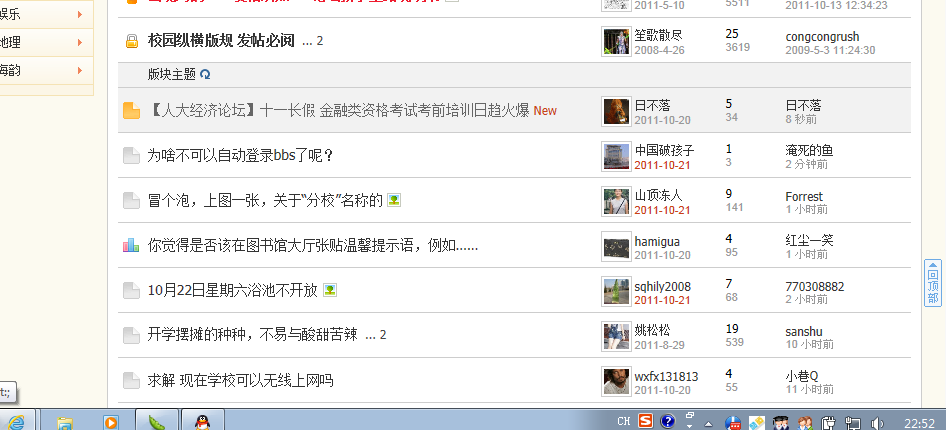View author profile 山顶东人

click(658, 195)
